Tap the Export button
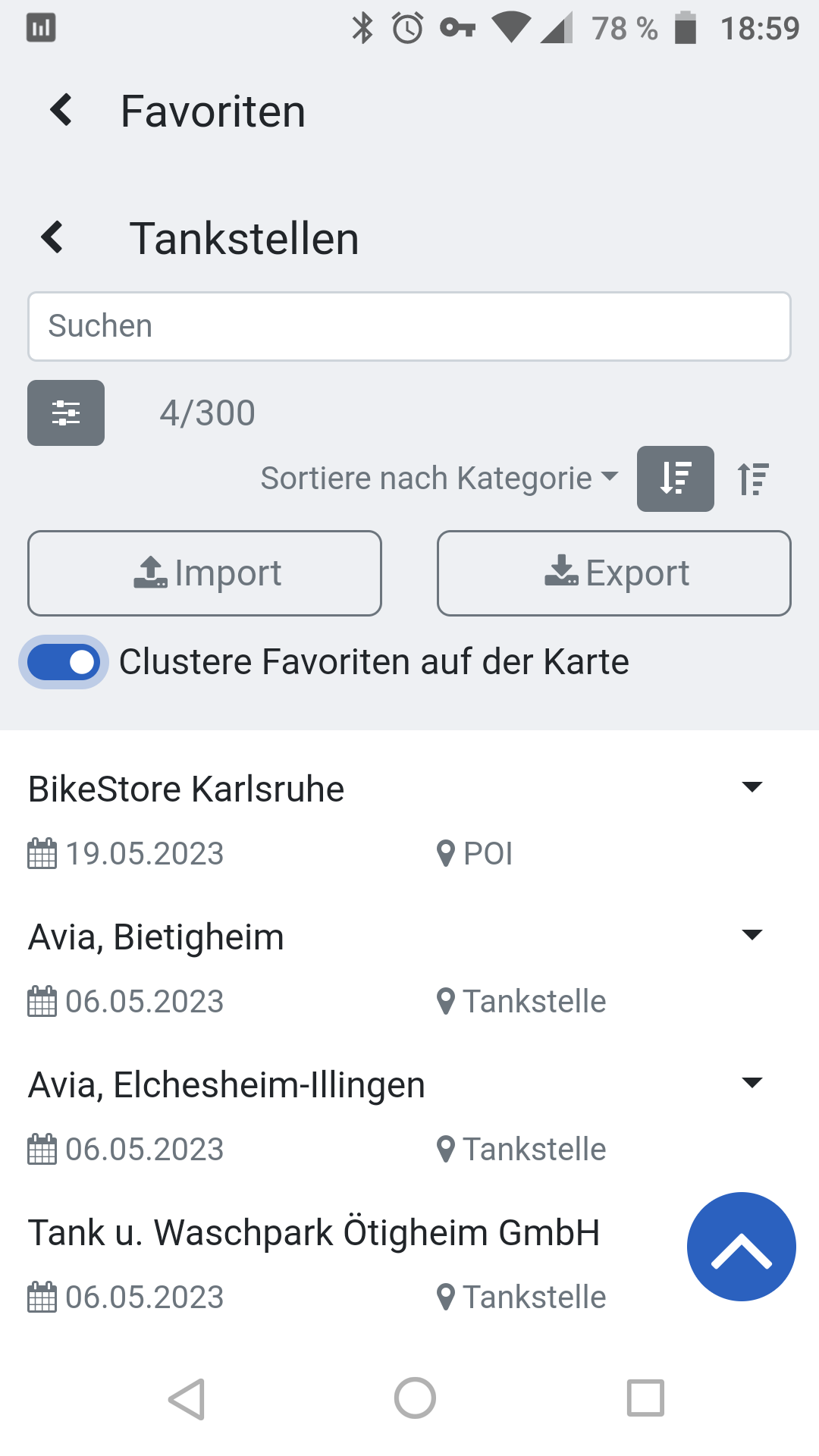 pyautogui.click(x=614, y=573)
